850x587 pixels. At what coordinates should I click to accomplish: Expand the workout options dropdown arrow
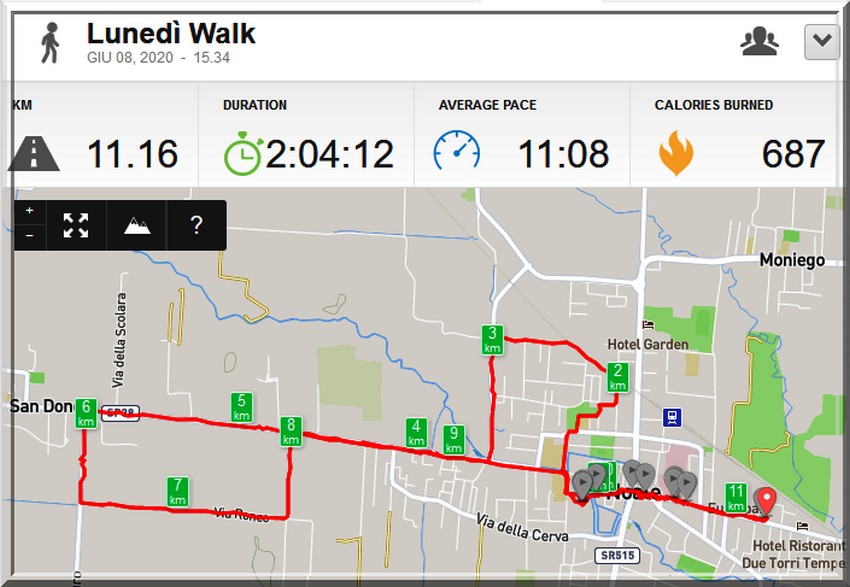[821, 42]
